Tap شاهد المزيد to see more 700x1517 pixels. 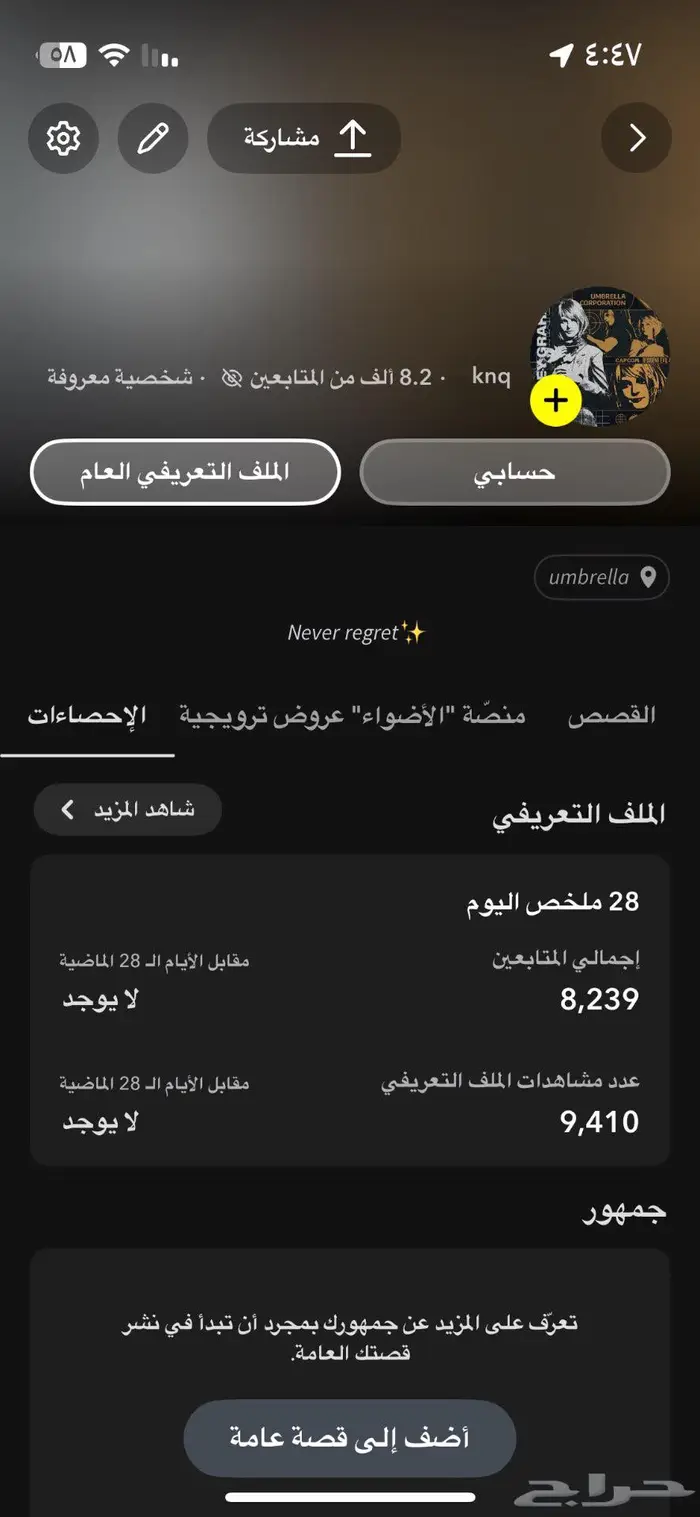click(x=128, y=810)
